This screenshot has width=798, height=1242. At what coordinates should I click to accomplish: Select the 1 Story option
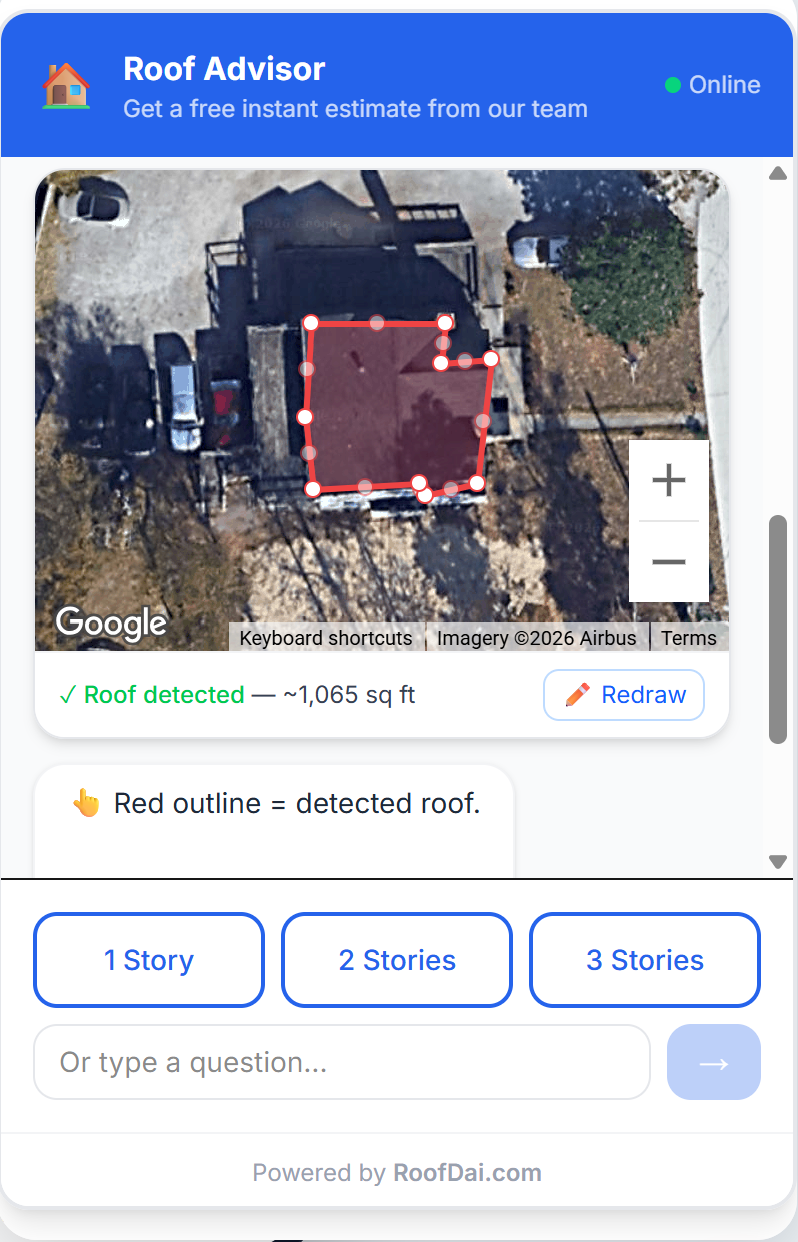[149, 960]
